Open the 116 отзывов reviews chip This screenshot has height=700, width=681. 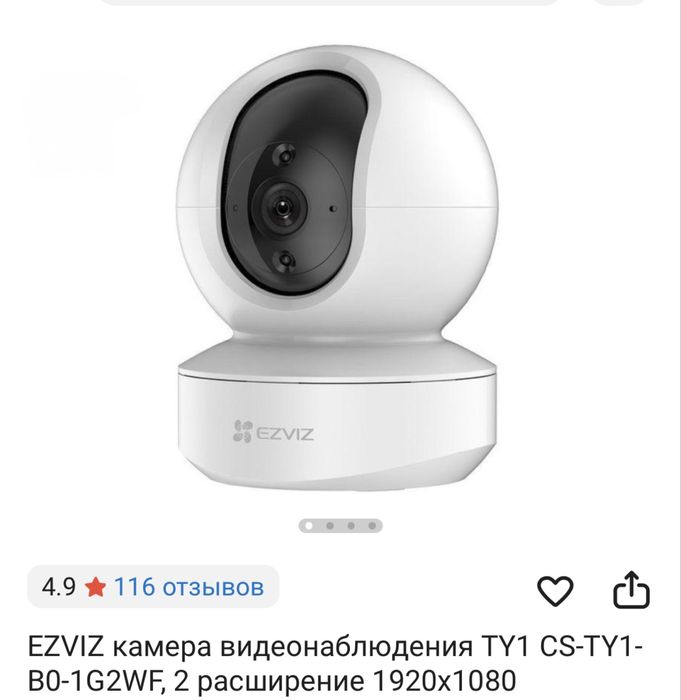pos(152,587)
